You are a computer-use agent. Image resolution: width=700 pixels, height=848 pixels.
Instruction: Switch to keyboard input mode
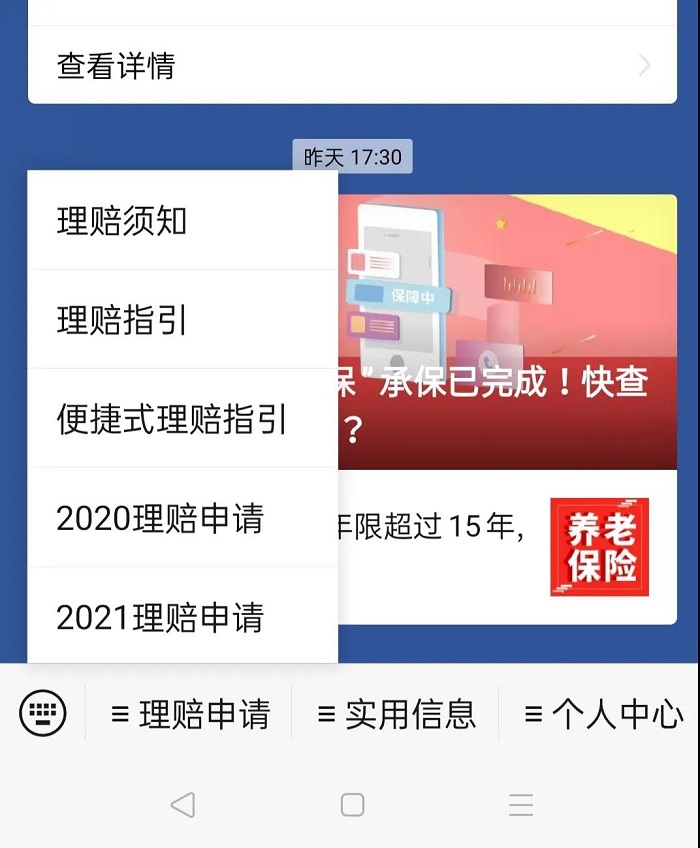[42, 713]
